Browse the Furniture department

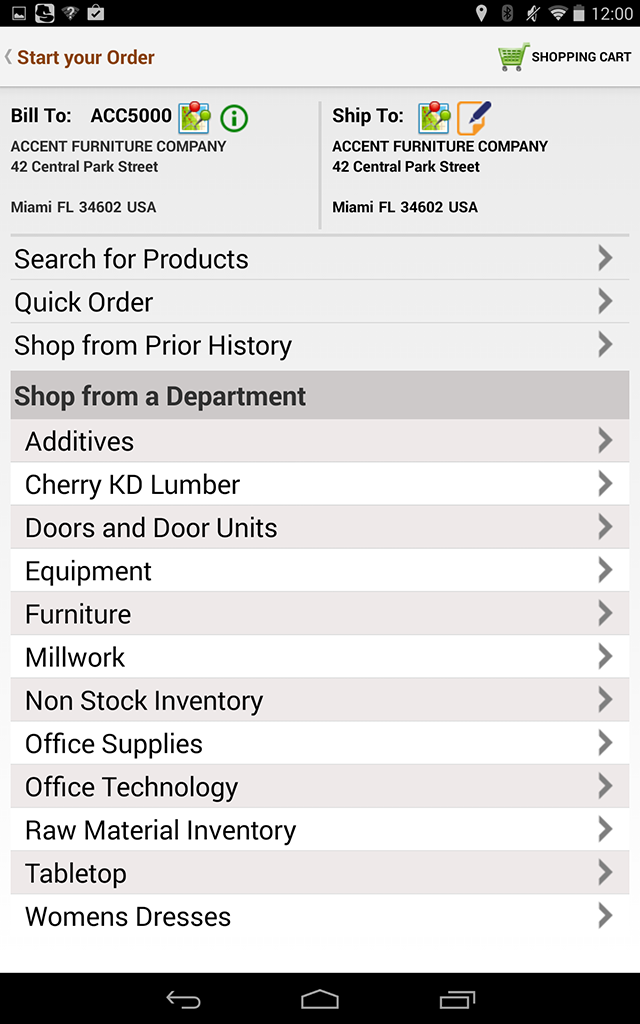pos(320,613)
